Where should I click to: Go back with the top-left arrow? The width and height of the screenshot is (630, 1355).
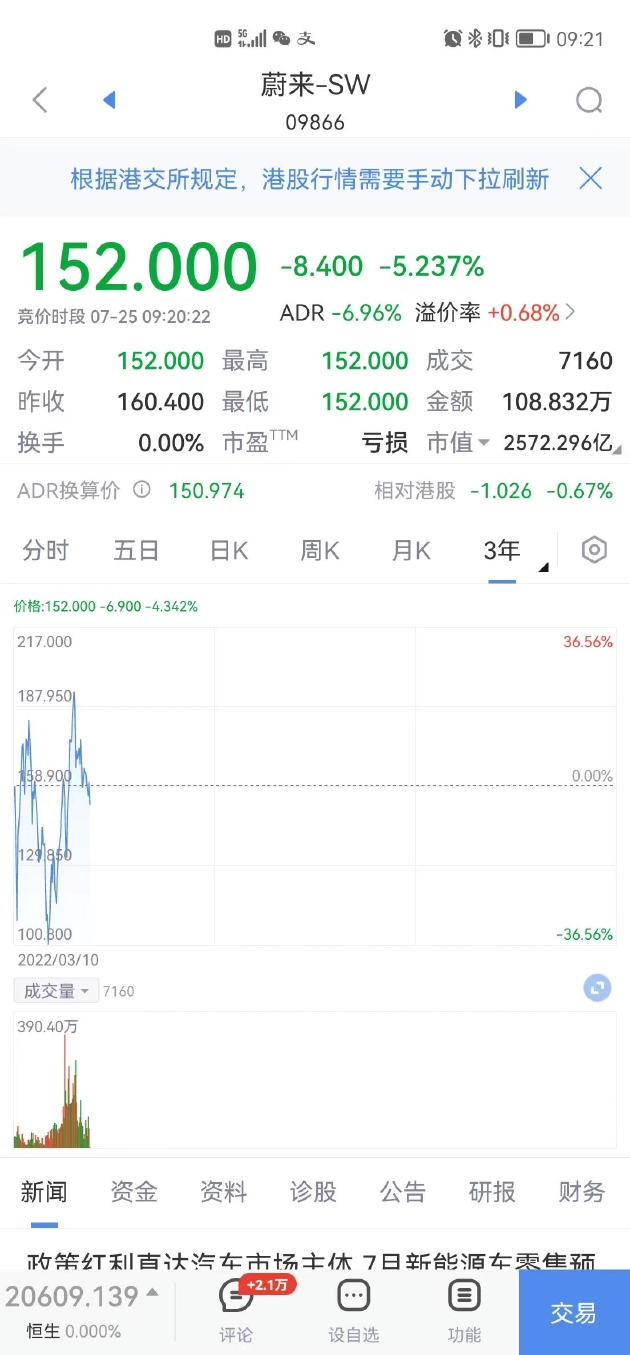[x=40, y=100]
